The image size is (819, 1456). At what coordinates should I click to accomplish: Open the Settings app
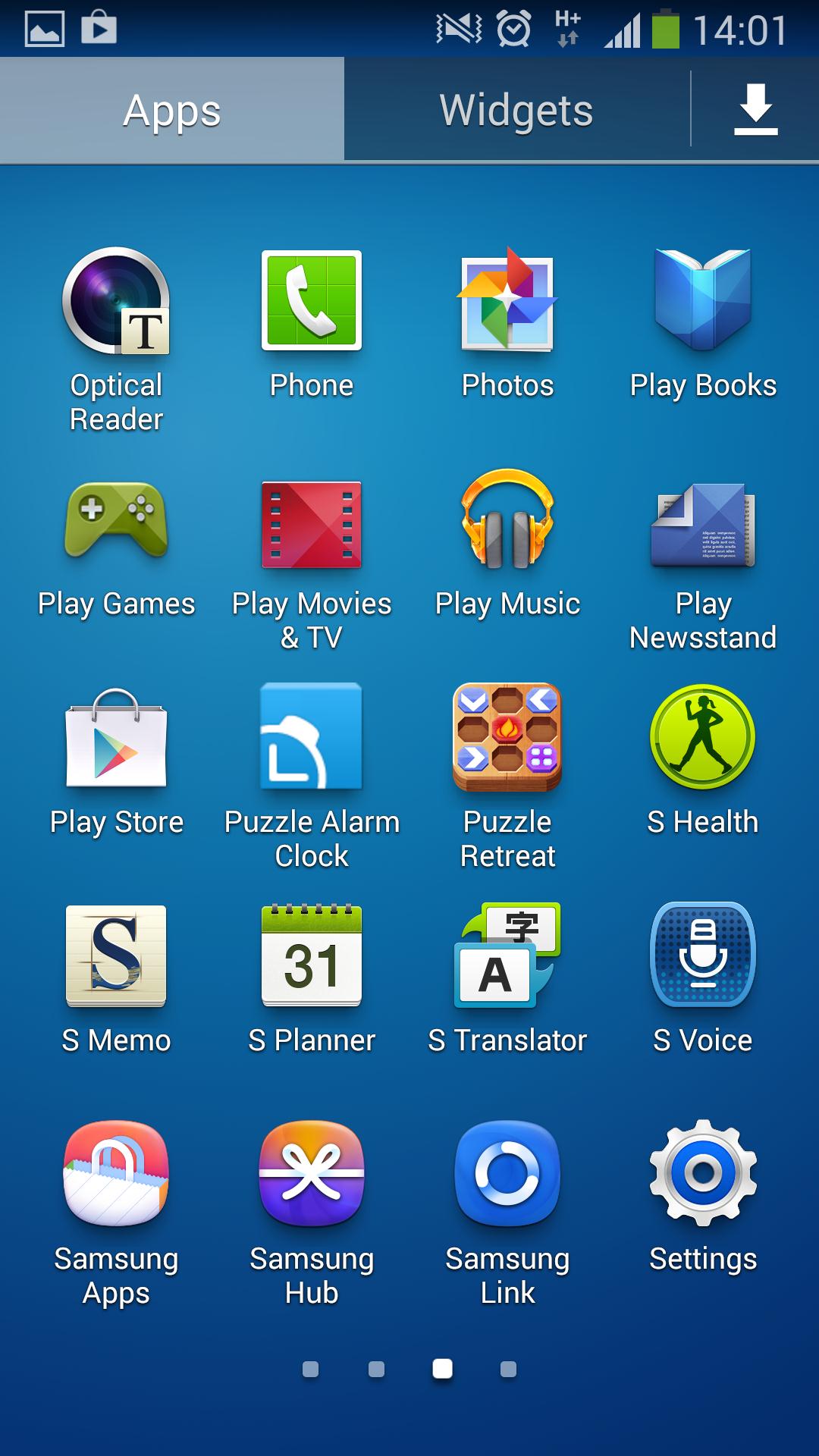[x=703, y=1174]
